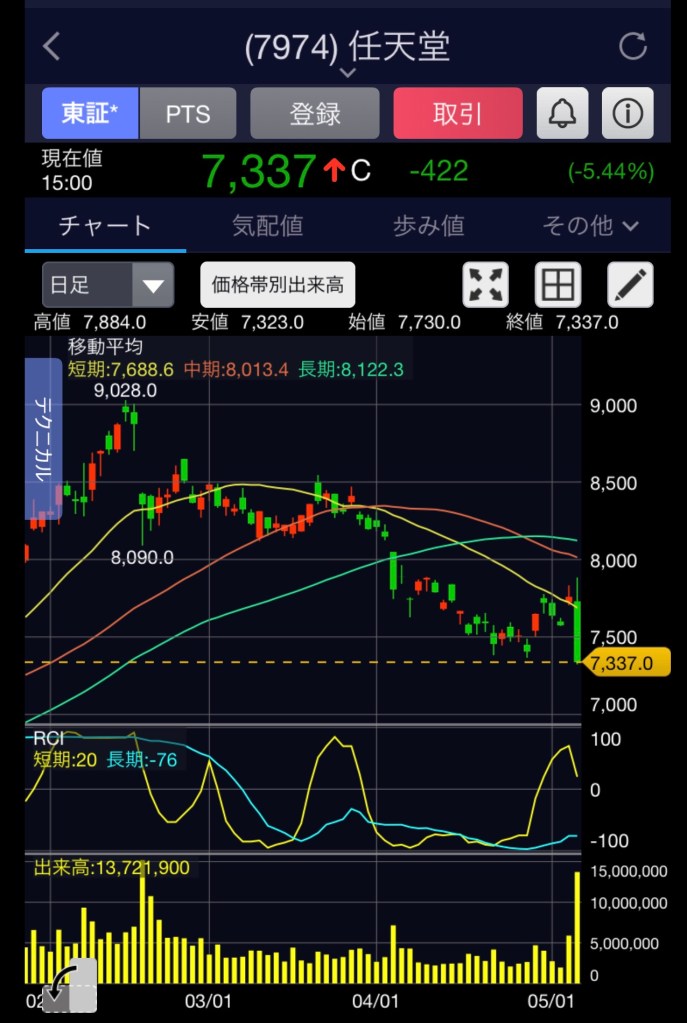Open 取引 to trade this stock
The image size is (687, 1023).
point(458,113)
